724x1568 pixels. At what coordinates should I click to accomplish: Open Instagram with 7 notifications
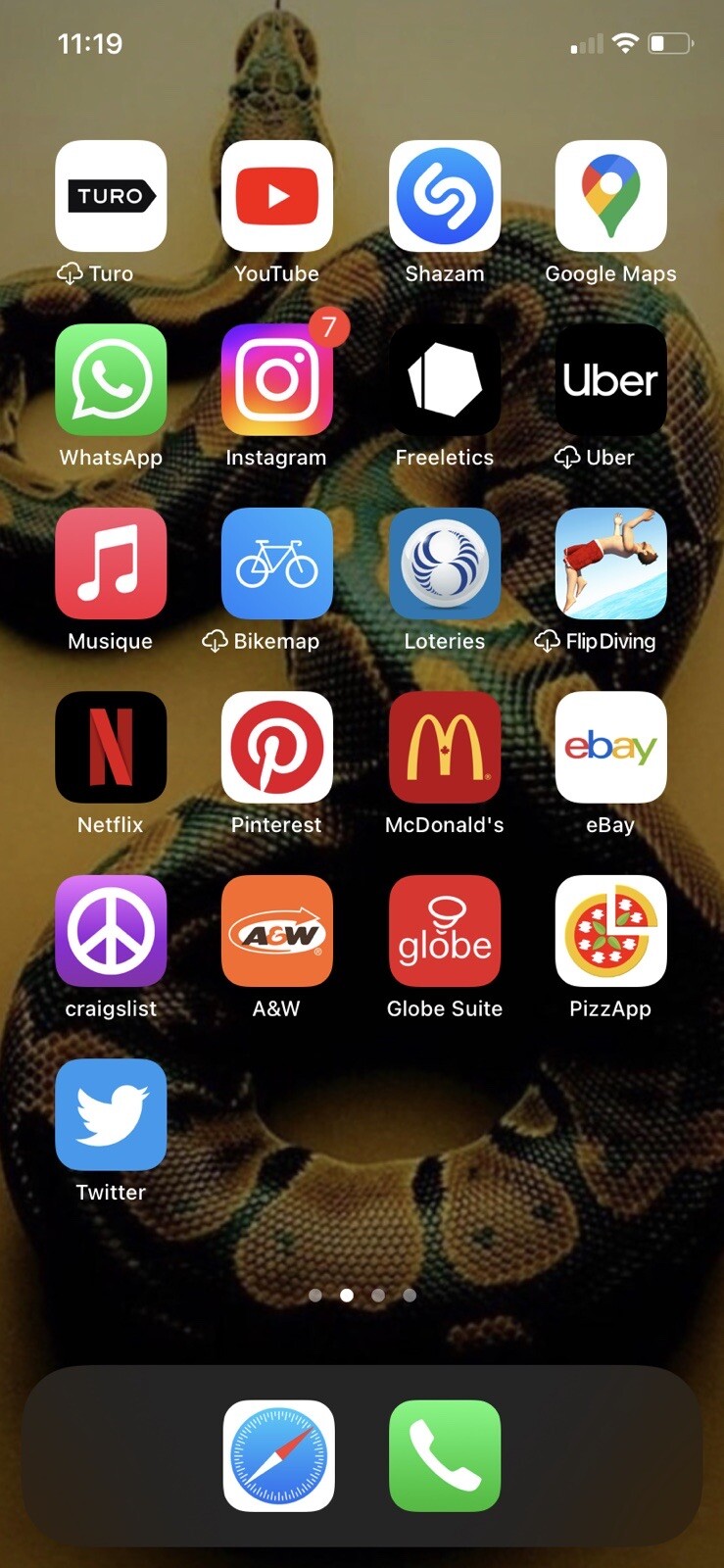click(277, 380)
